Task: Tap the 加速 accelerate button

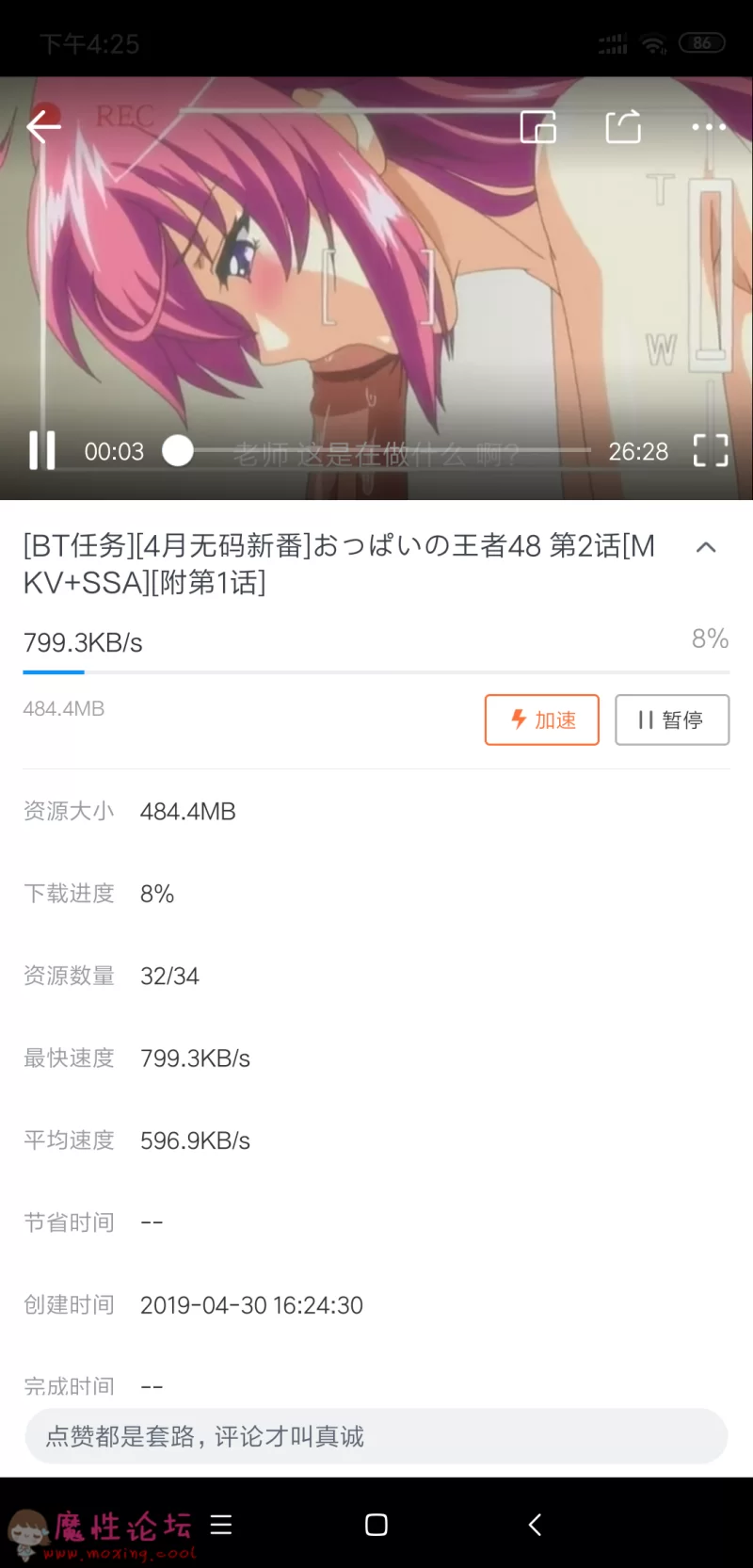Action: tap(542, 719)
